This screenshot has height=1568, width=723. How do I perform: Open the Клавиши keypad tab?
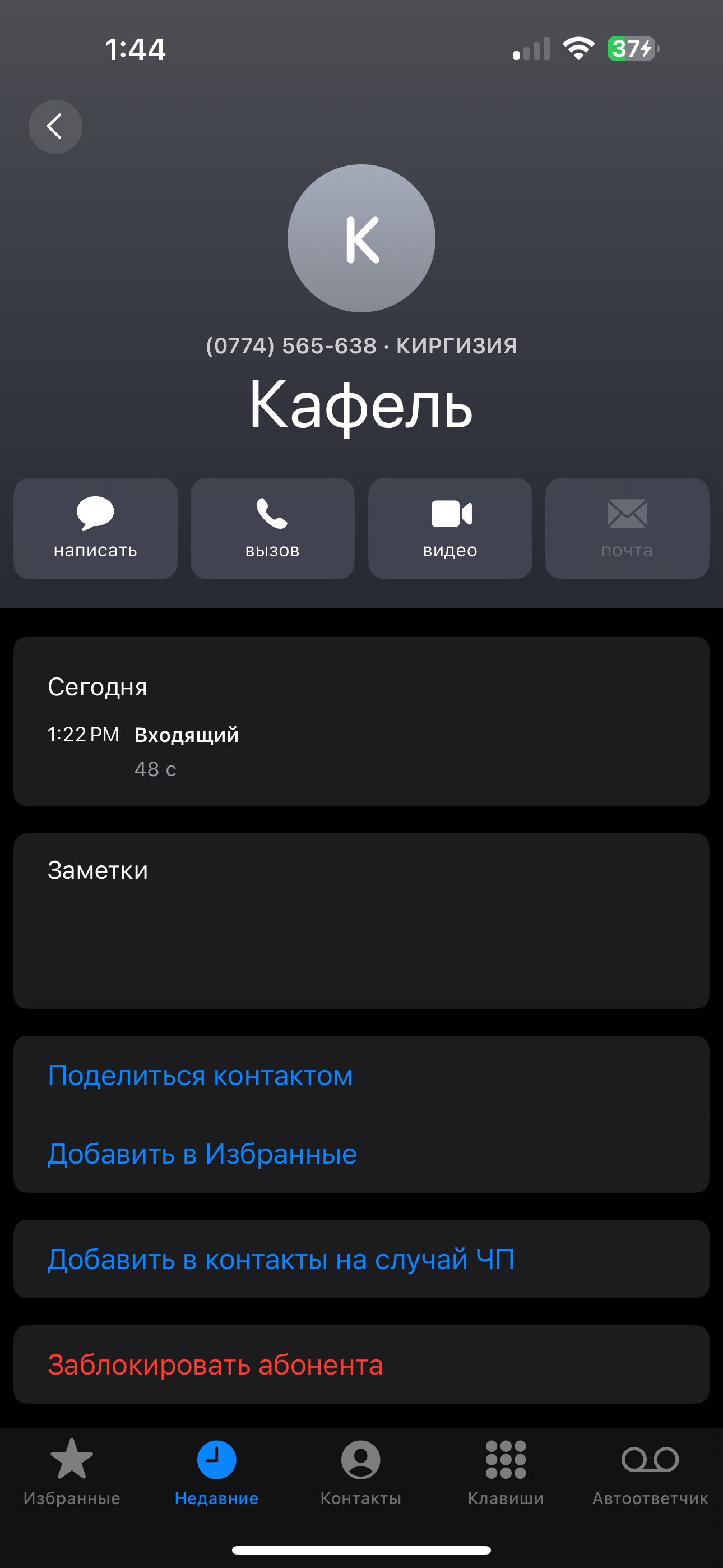[506, 1472]
